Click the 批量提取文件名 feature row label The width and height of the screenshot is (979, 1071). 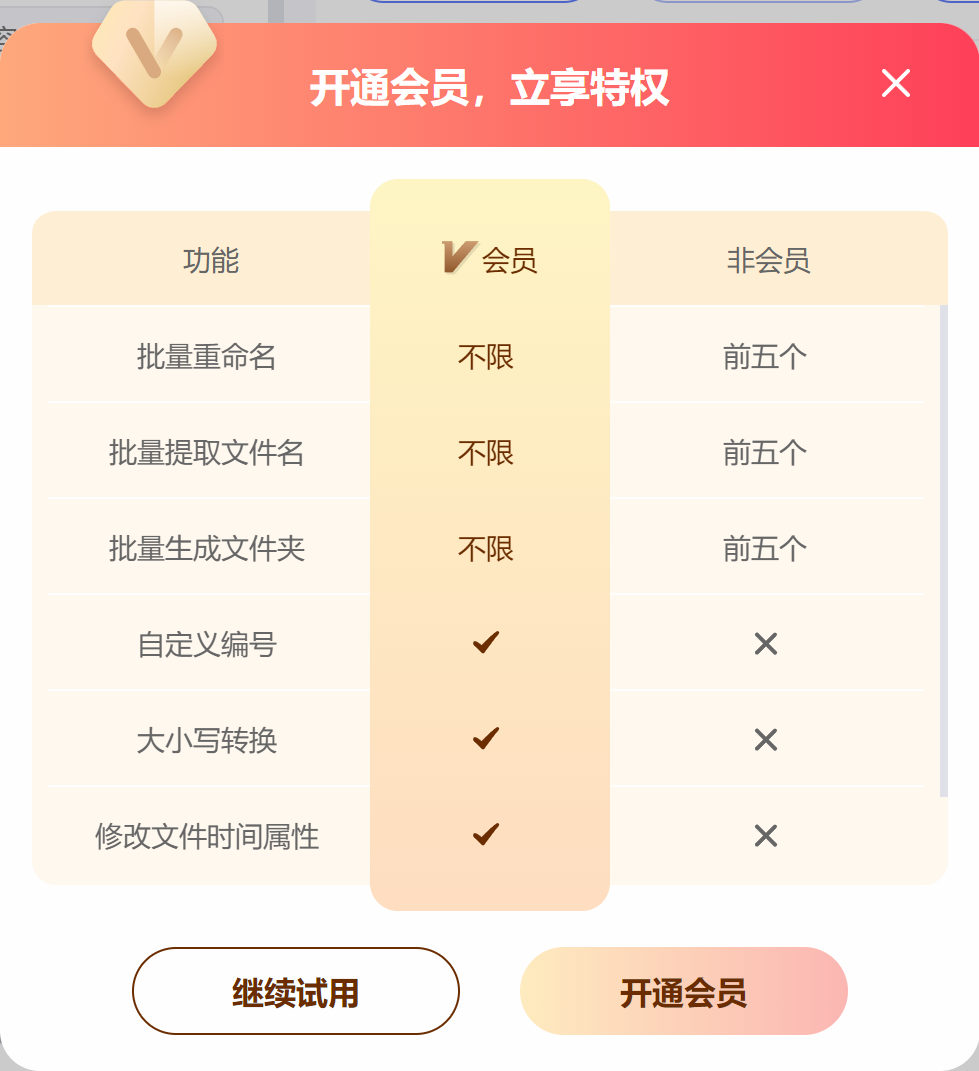coord(208,451)
